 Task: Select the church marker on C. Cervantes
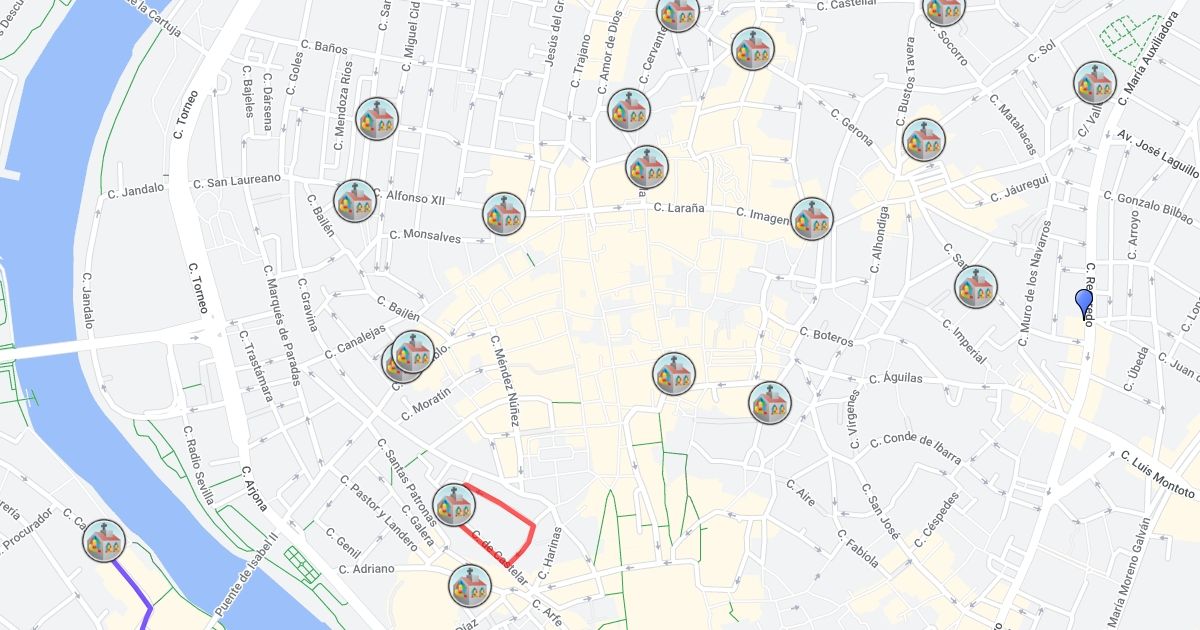pos(678,13)
